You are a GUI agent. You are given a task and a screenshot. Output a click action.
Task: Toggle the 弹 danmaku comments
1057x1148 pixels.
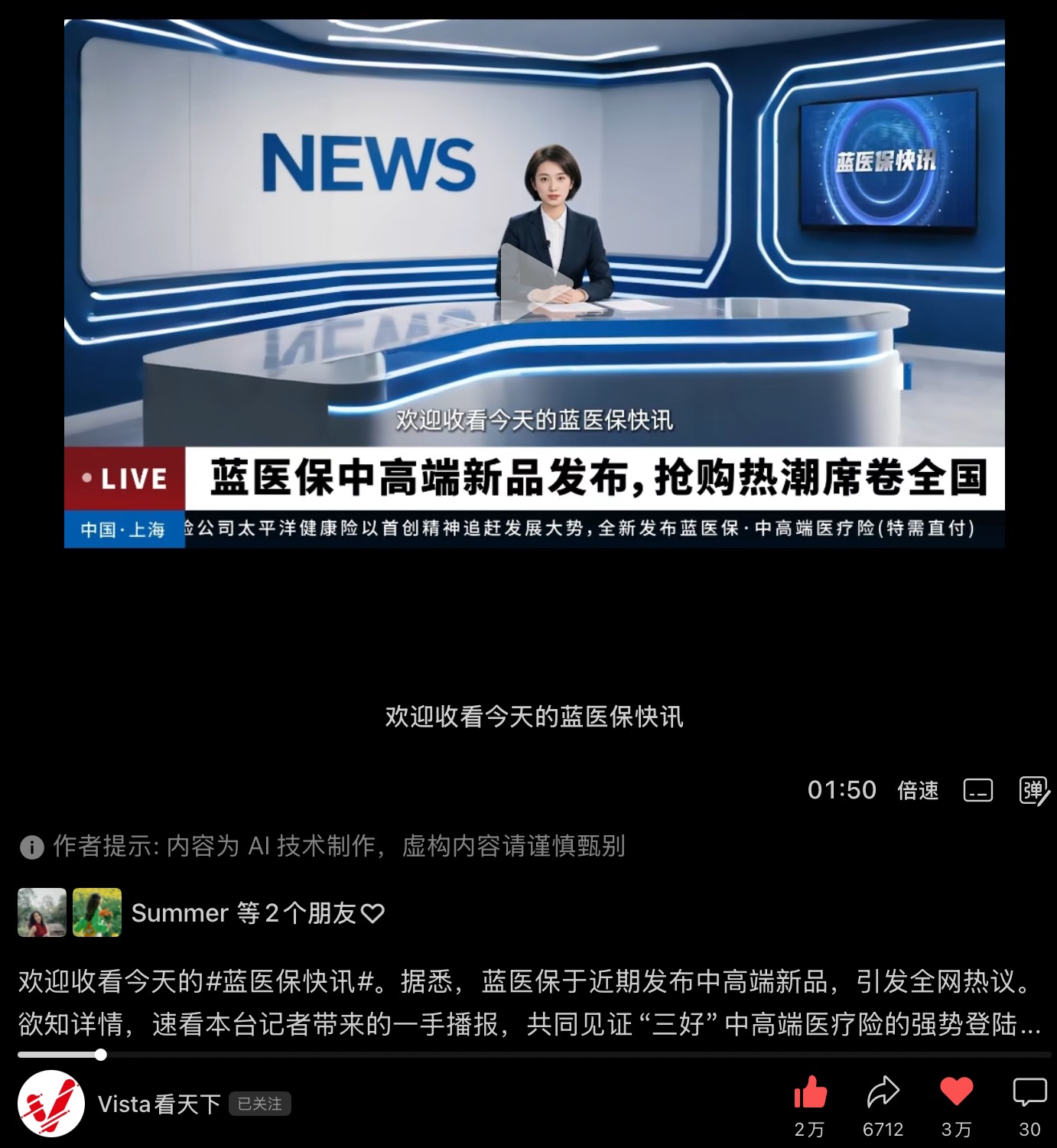coord(1034,790)
